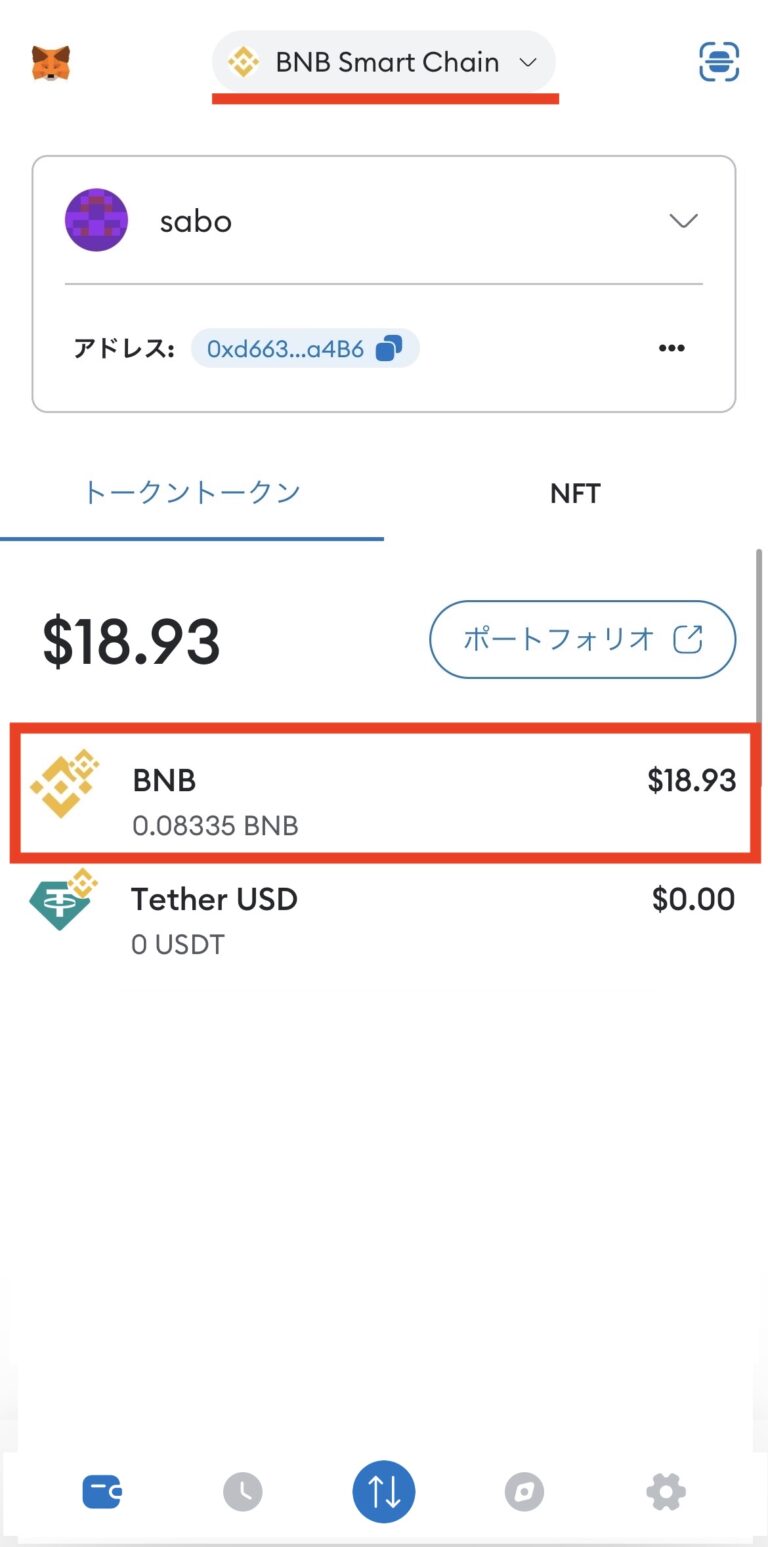Tap the blue swap arrows icon
Viewport: 768px width, 1547px height.
384,1491
